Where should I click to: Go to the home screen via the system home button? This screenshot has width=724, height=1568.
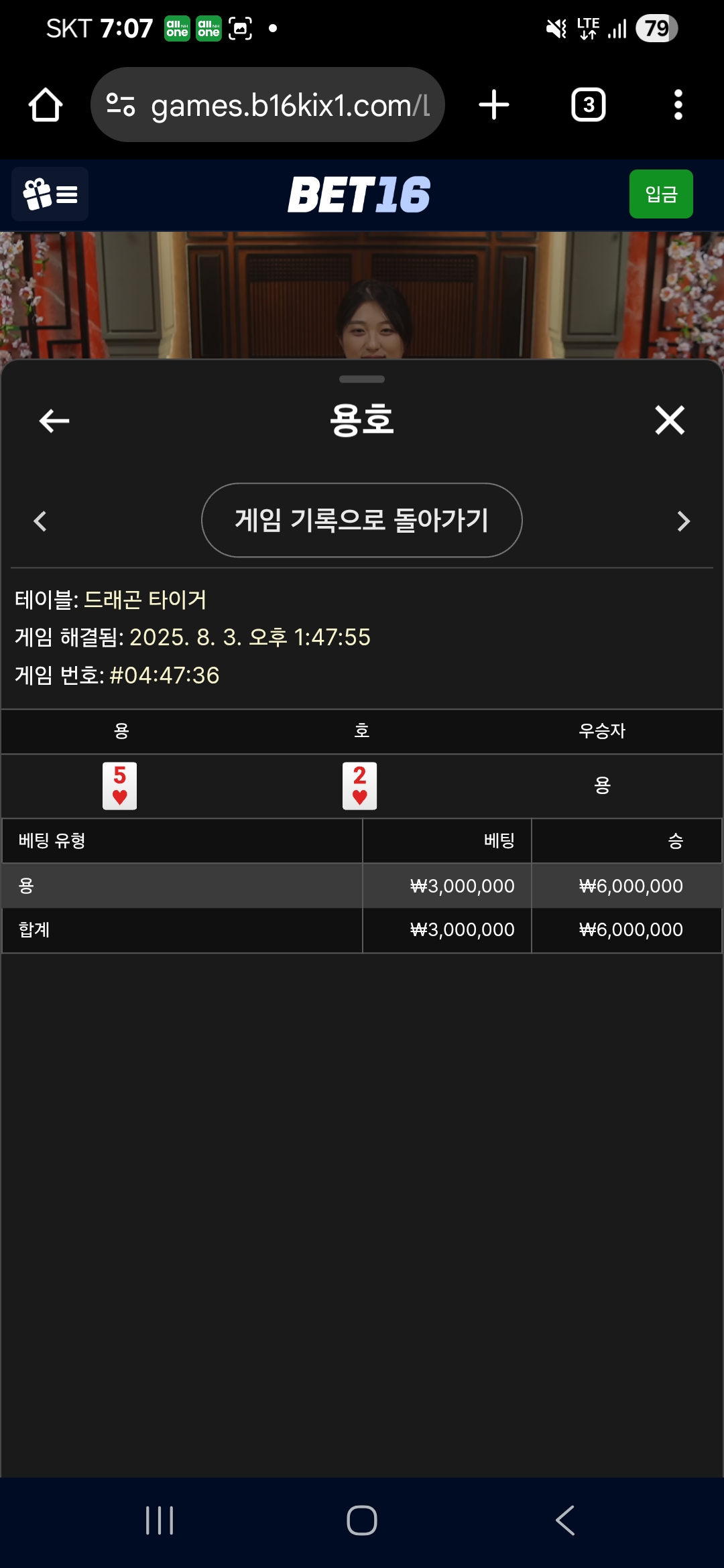(362, 1520)
